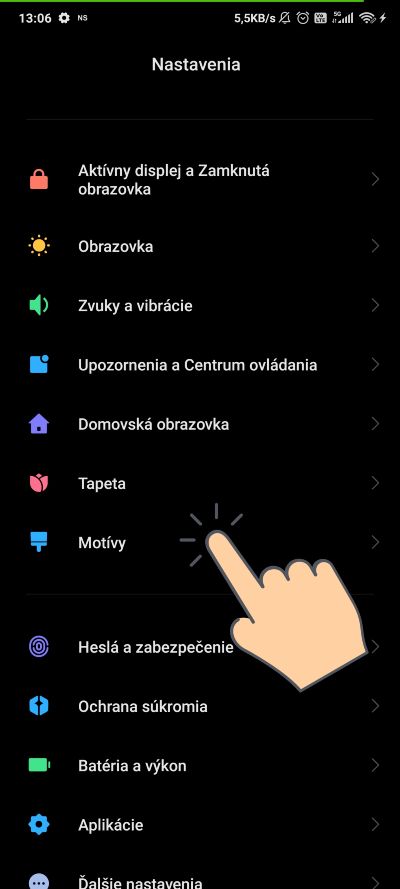Open Batéria a výkon settings
400x889 pixels.
coord(200,765)
